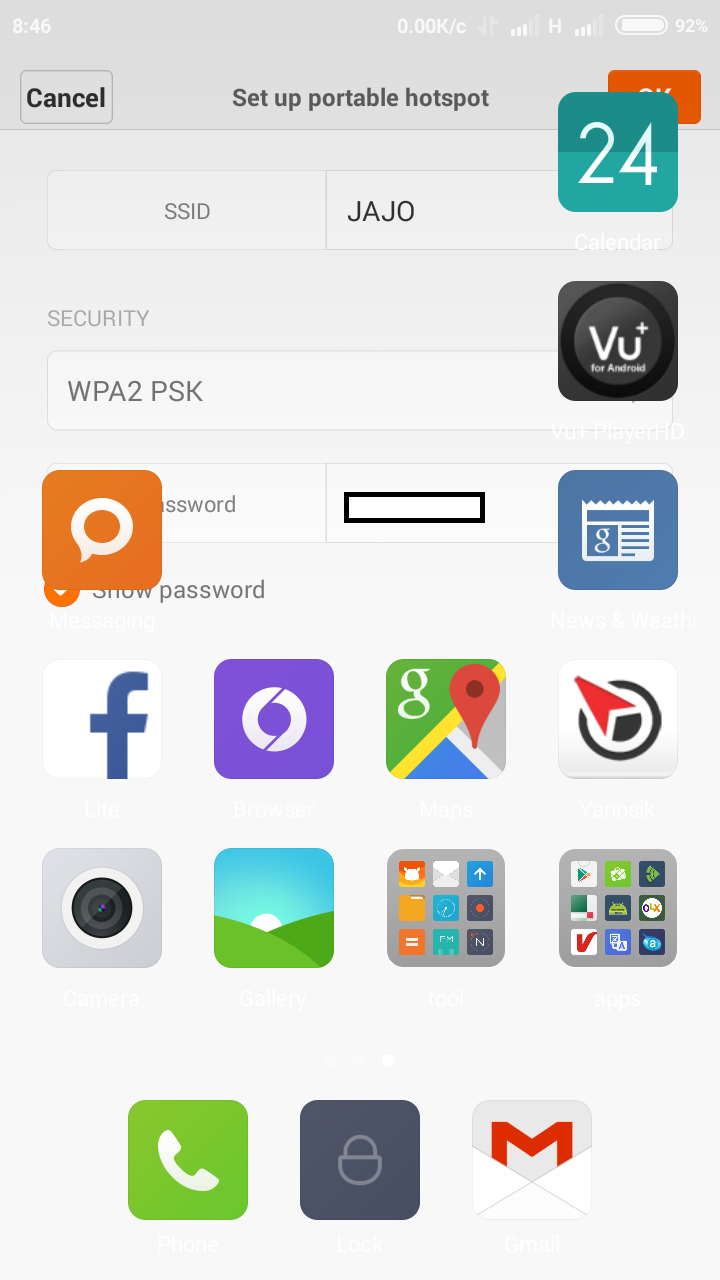Screen dimensions: 720x1280
Task: Open the Browser app
Action: tap(274, 719)
